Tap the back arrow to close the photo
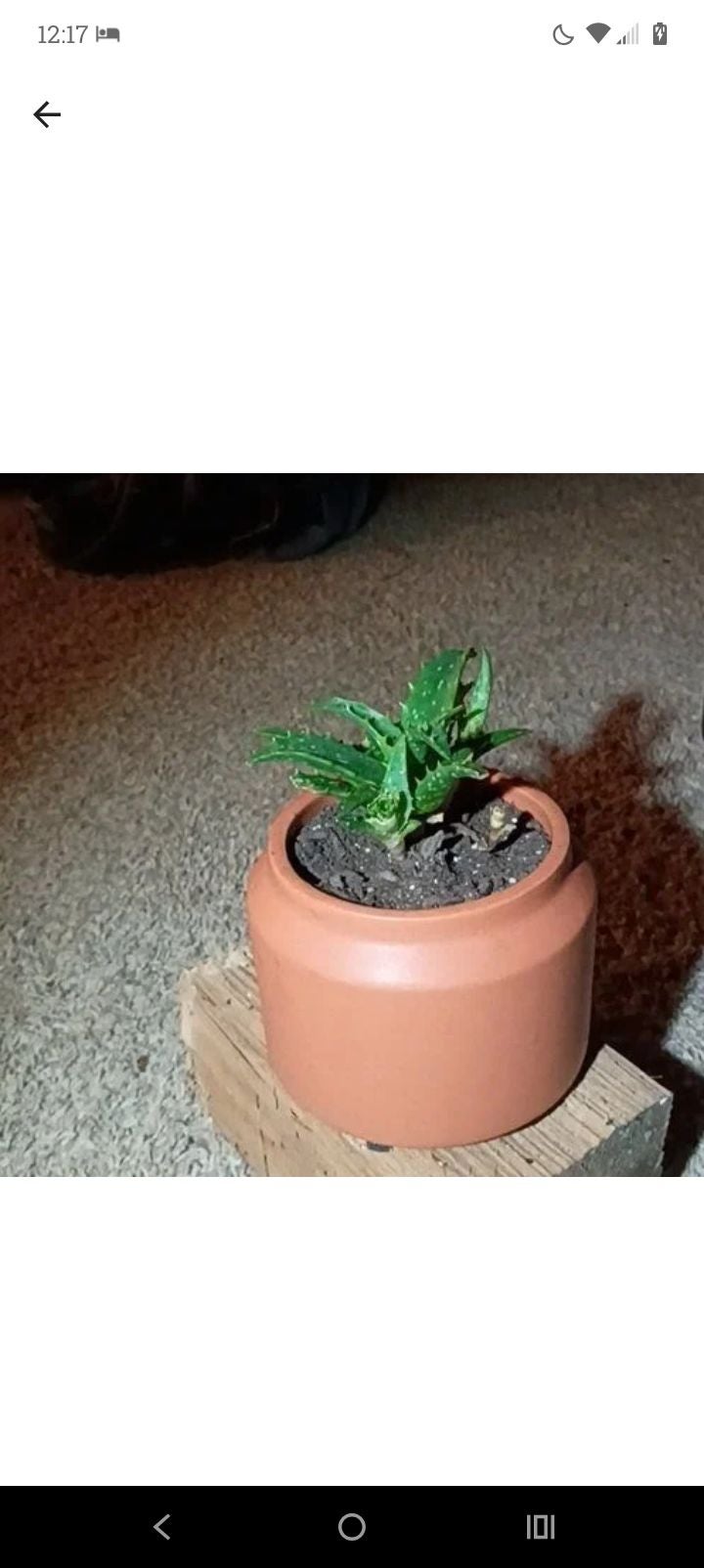Image resolution: width=704 pixels, height=1568 pixels. 47,115
